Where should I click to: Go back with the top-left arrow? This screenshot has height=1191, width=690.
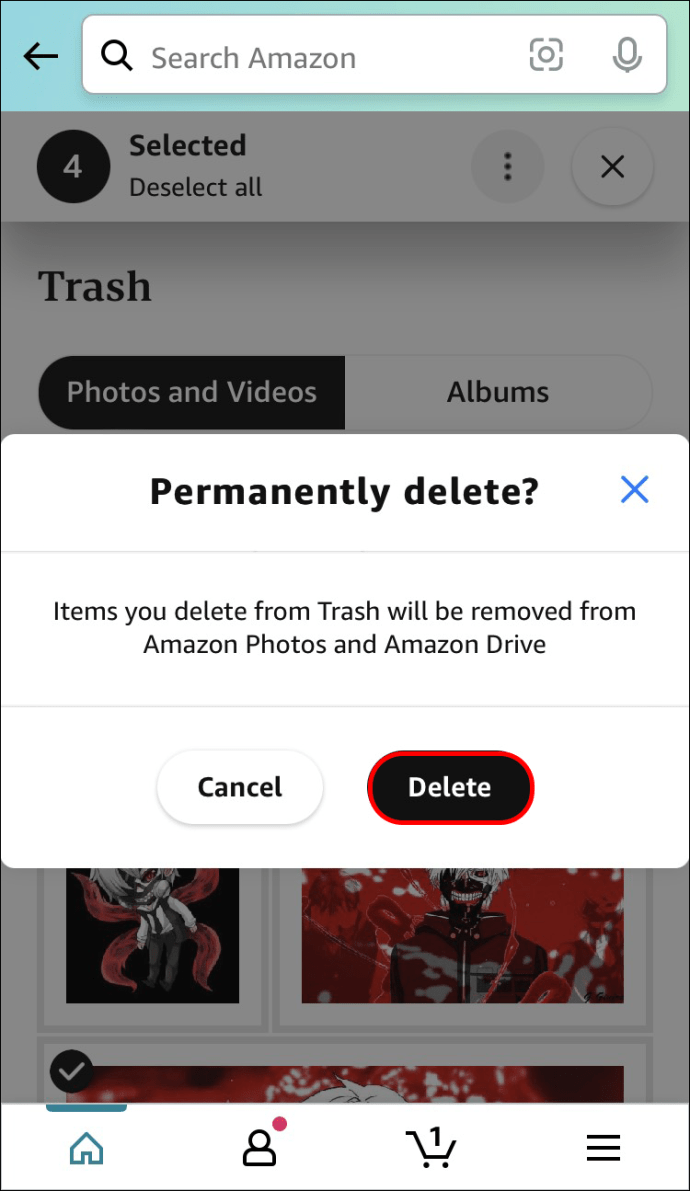[x=41, y=57]
